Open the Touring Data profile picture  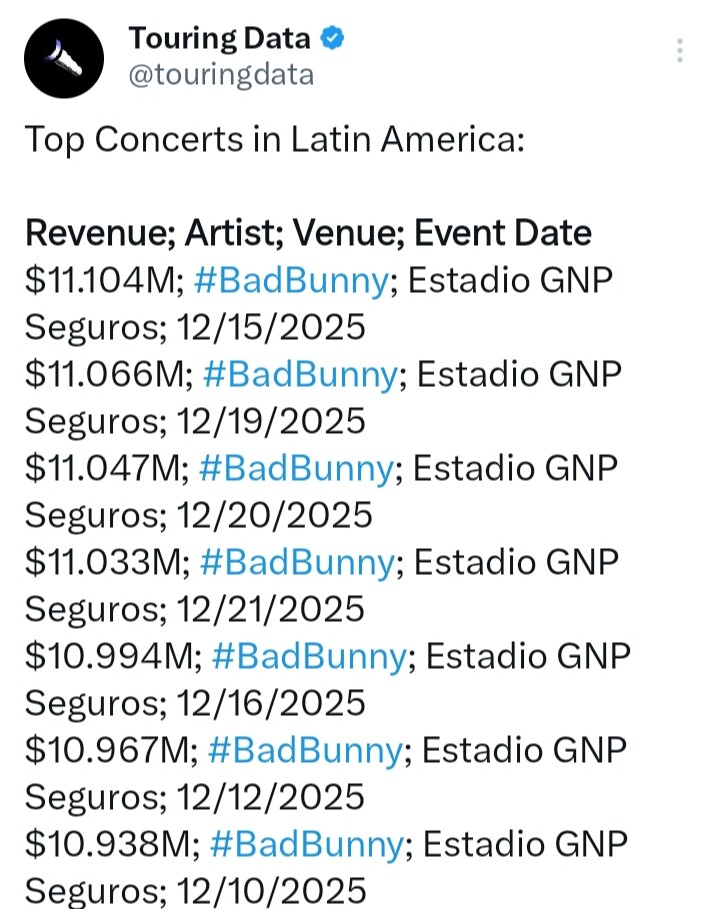point(64,58)
